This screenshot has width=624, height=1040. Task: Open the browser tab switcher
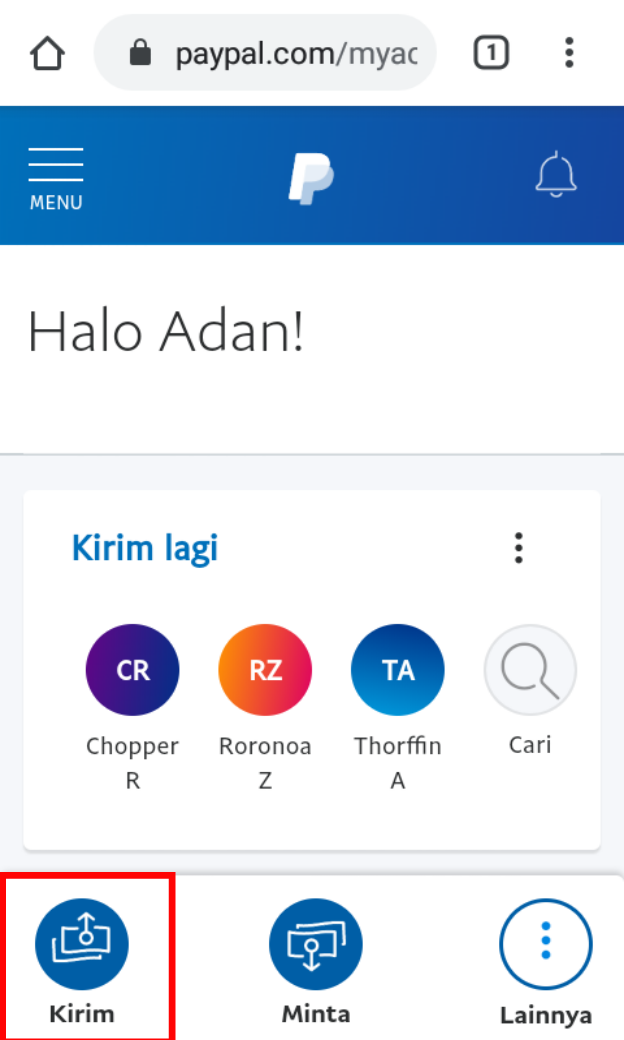coord(490,53)
